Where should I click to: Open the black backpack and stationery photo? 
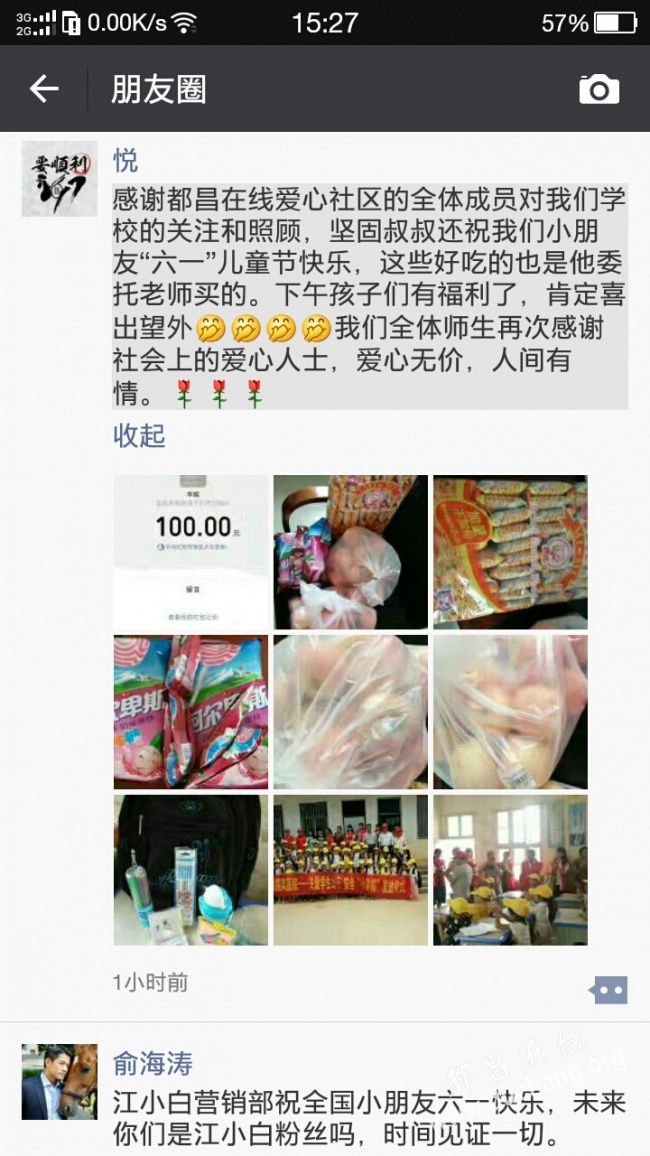[x=191, y=870]
